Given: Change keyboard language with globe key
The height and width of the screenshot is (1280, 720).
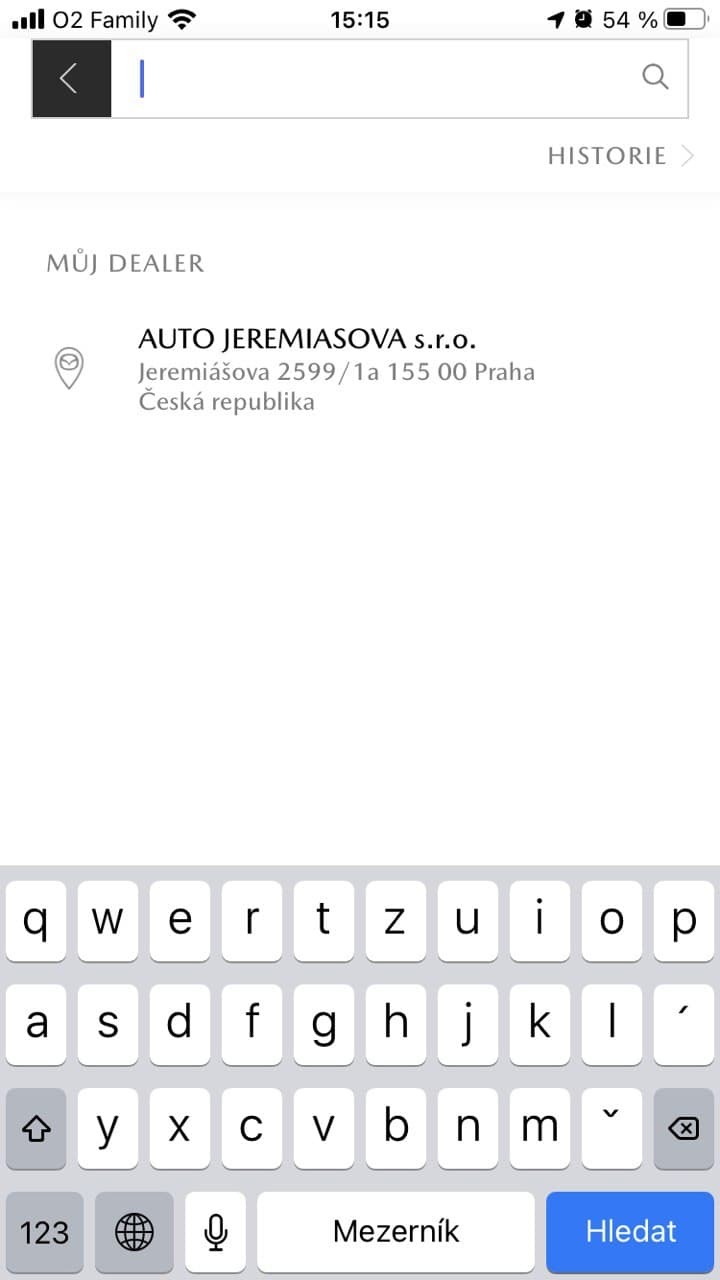Looking at the screenshot, I should [x=134, y=1231].
